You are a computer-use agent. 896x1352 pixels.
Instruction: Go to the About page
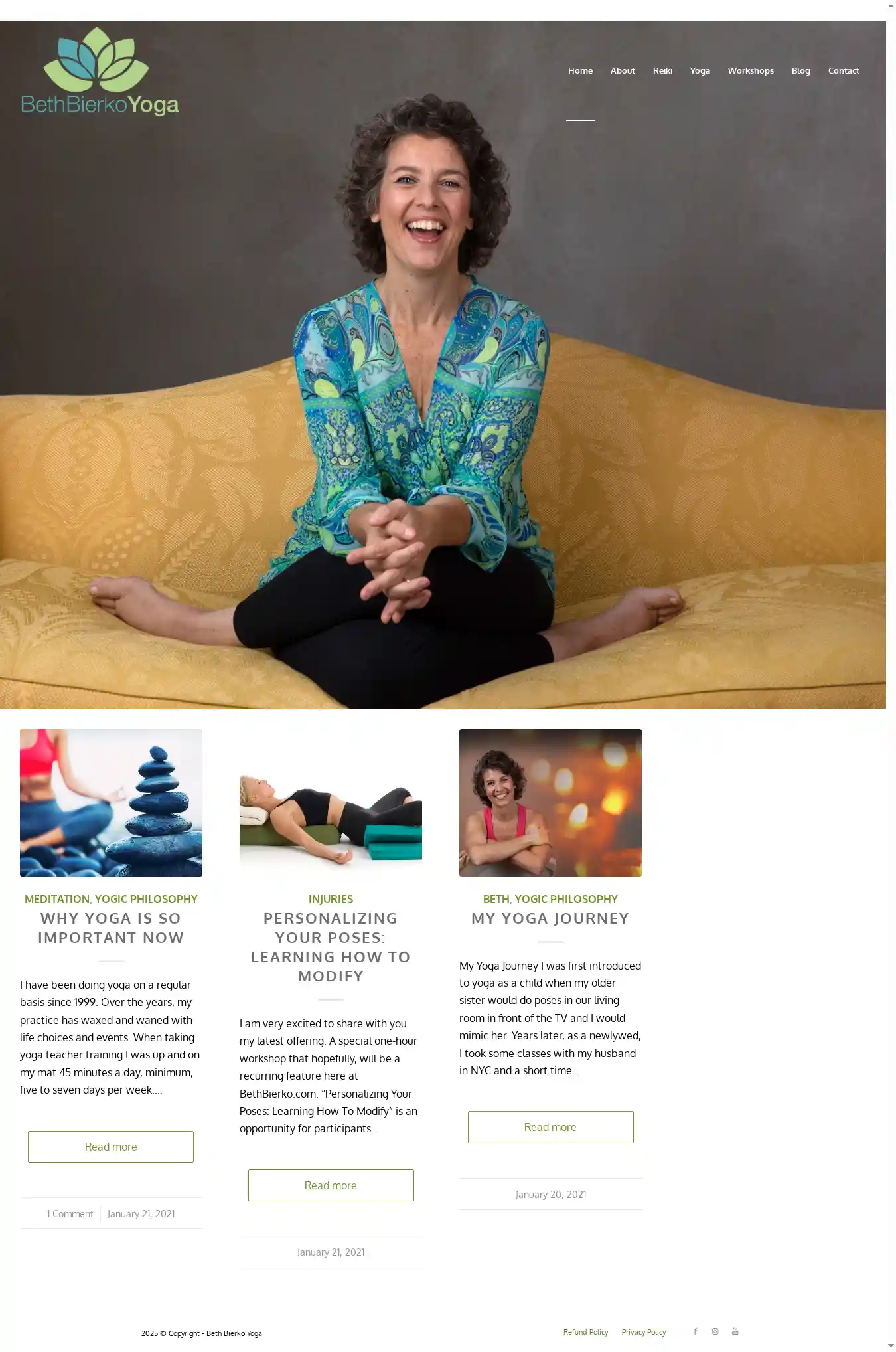tap(622, 70)
